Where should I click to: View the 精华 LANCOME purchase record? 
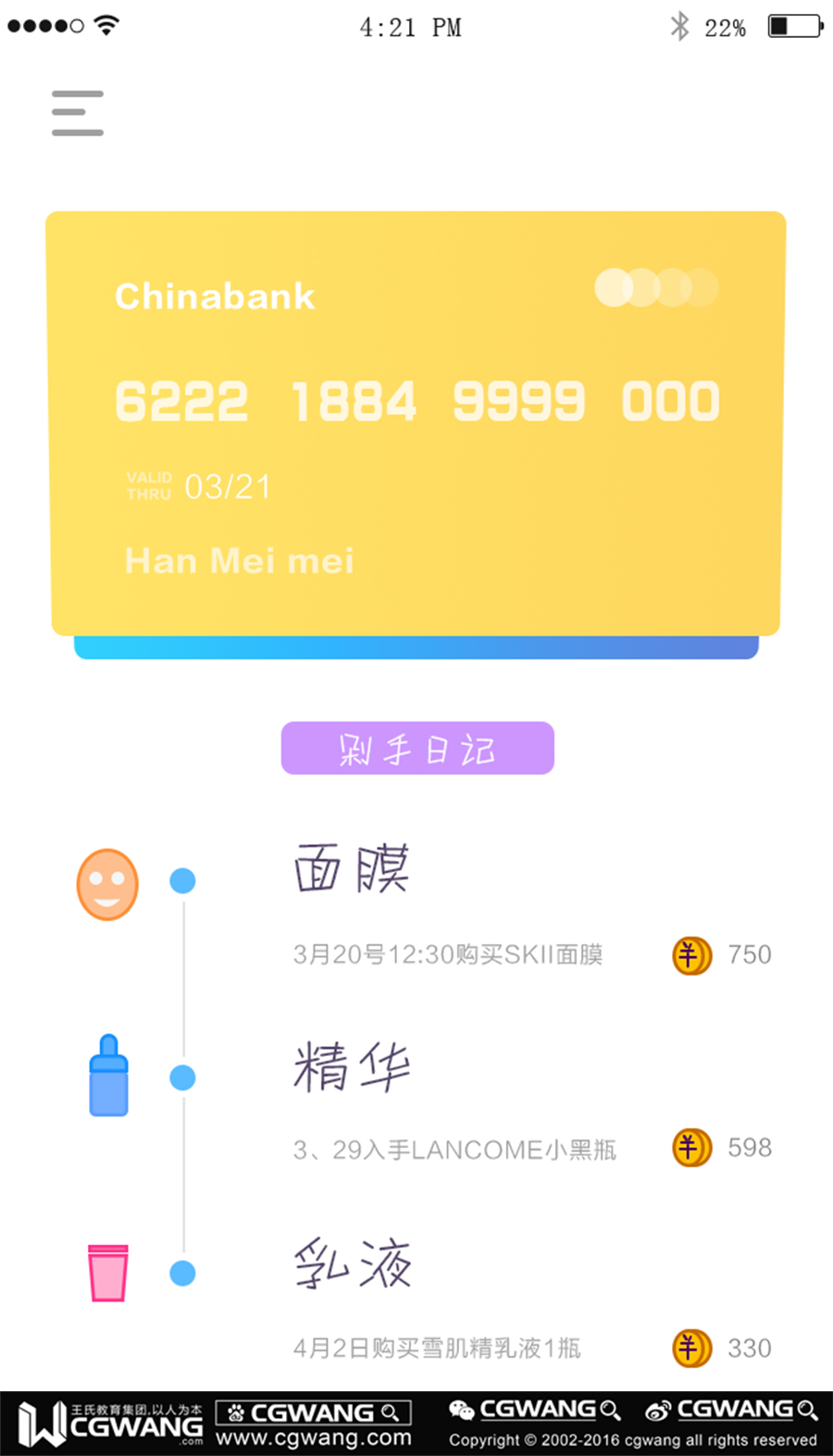coord(454,1101)
